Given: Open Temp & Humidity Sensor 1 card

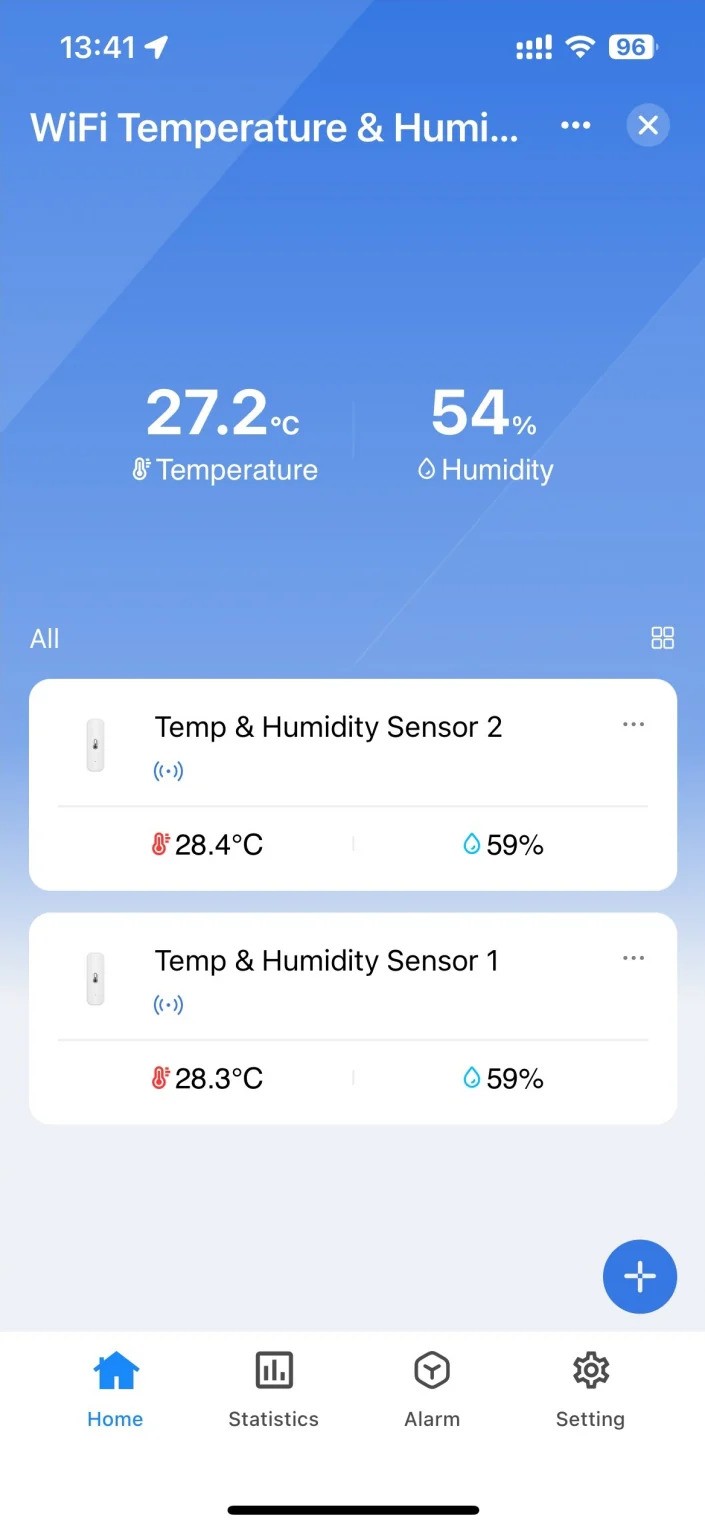Looking at the screenshot, I should click(326, 962).
